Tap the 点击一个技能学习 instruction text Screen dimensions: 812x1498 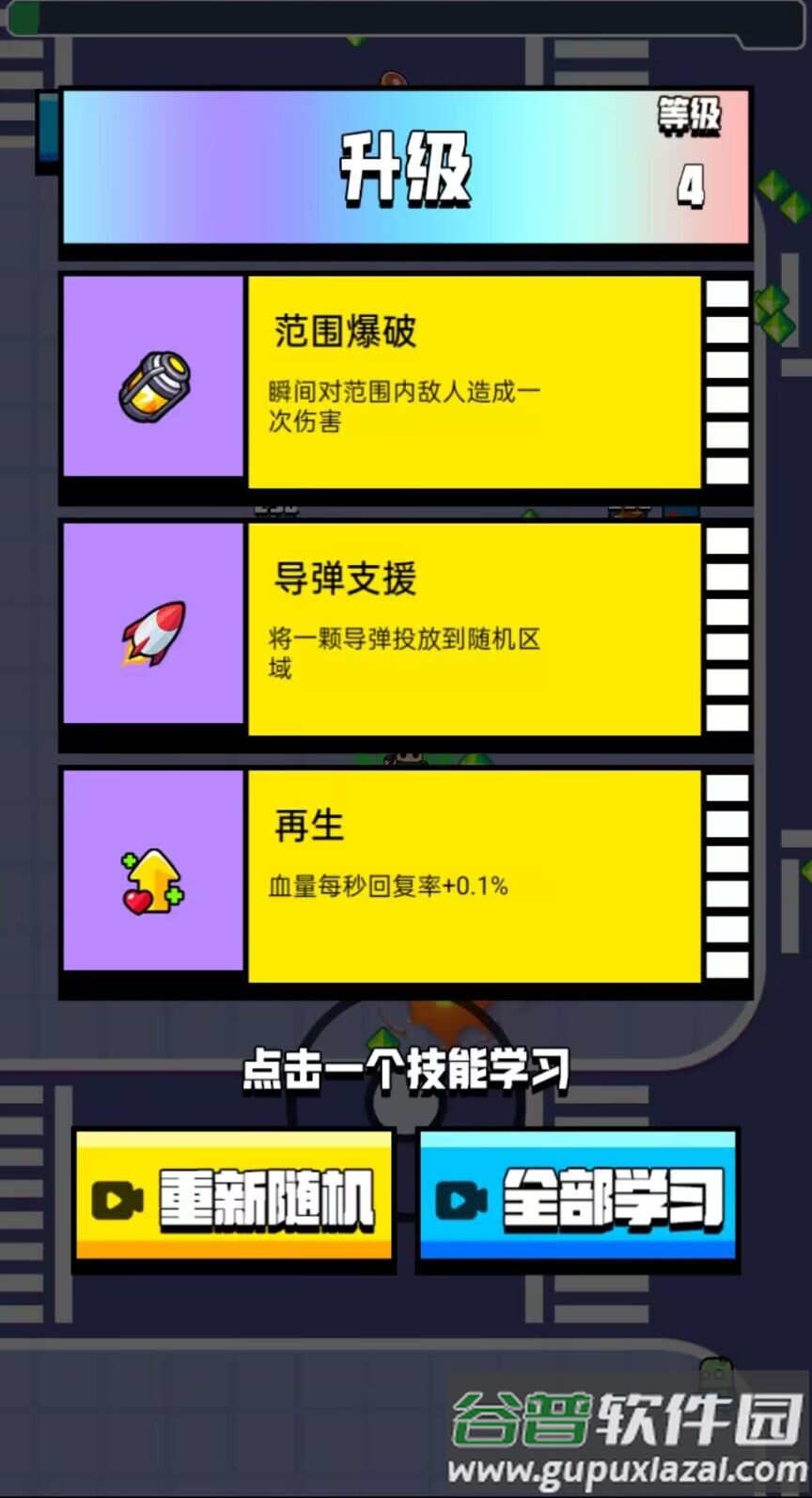pos(406,1069)
